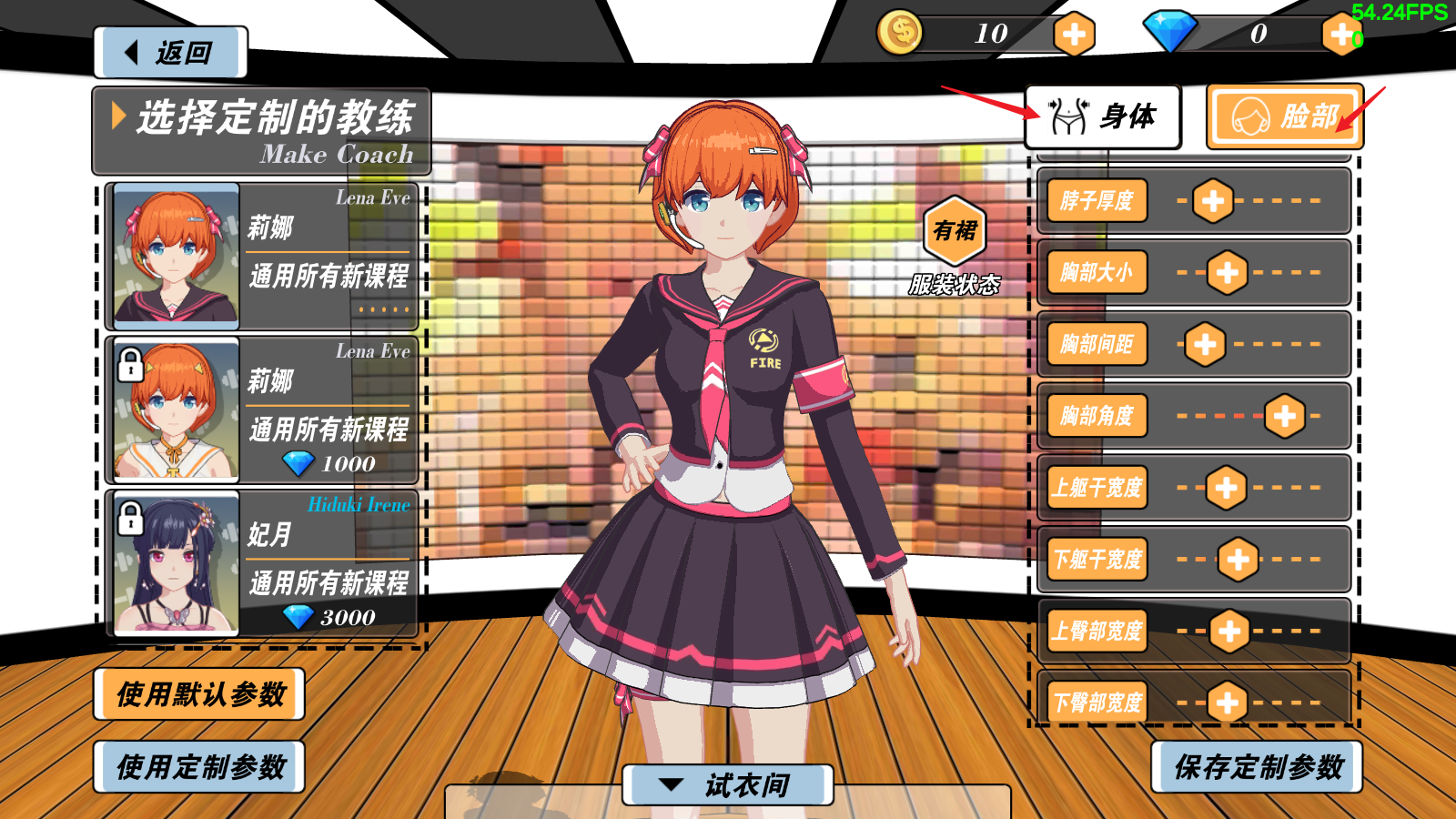The width and height of the screenshot is (1456, 819).
Task: Tap the 脖子厚度 slider handle
Action: (x=1213, y=200)
